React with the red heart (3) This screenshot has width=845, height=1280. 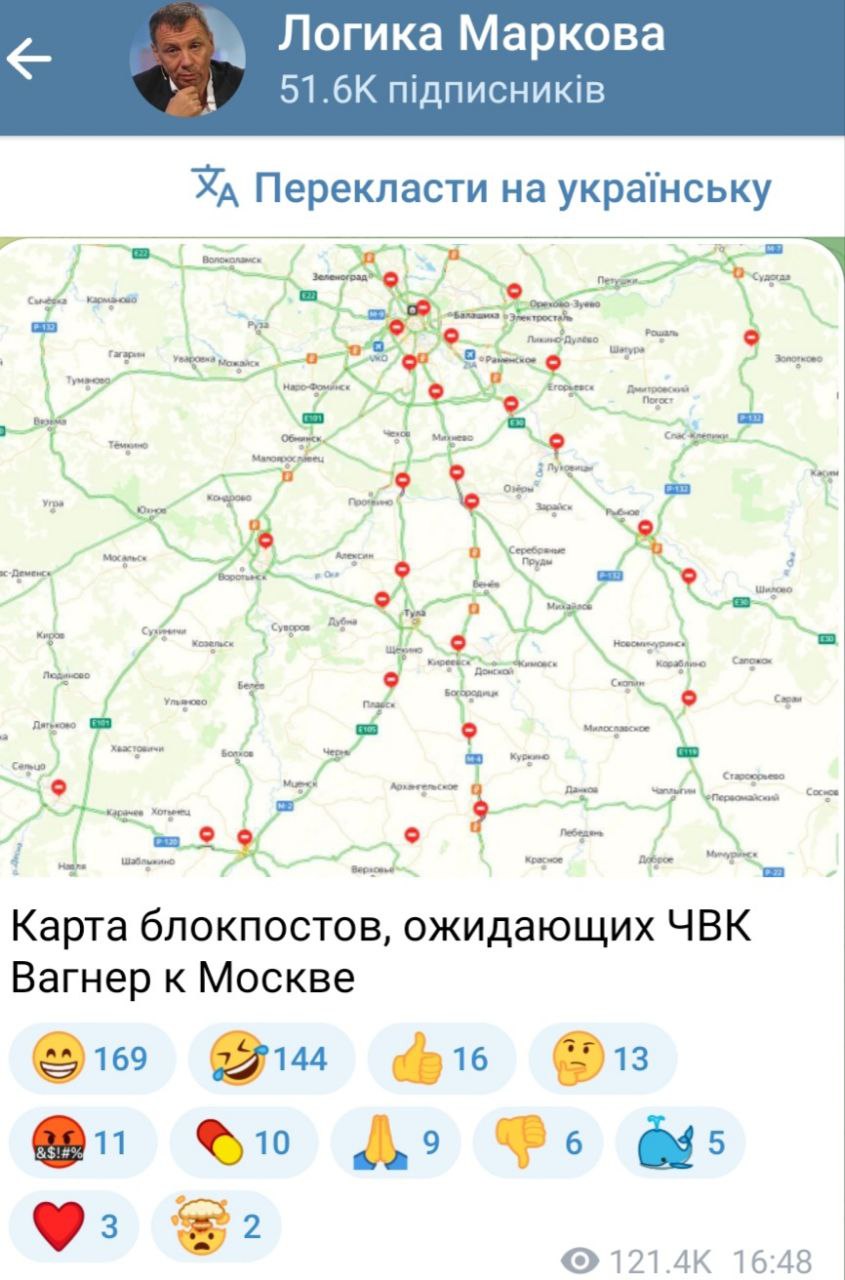[x=73, y=1226]
